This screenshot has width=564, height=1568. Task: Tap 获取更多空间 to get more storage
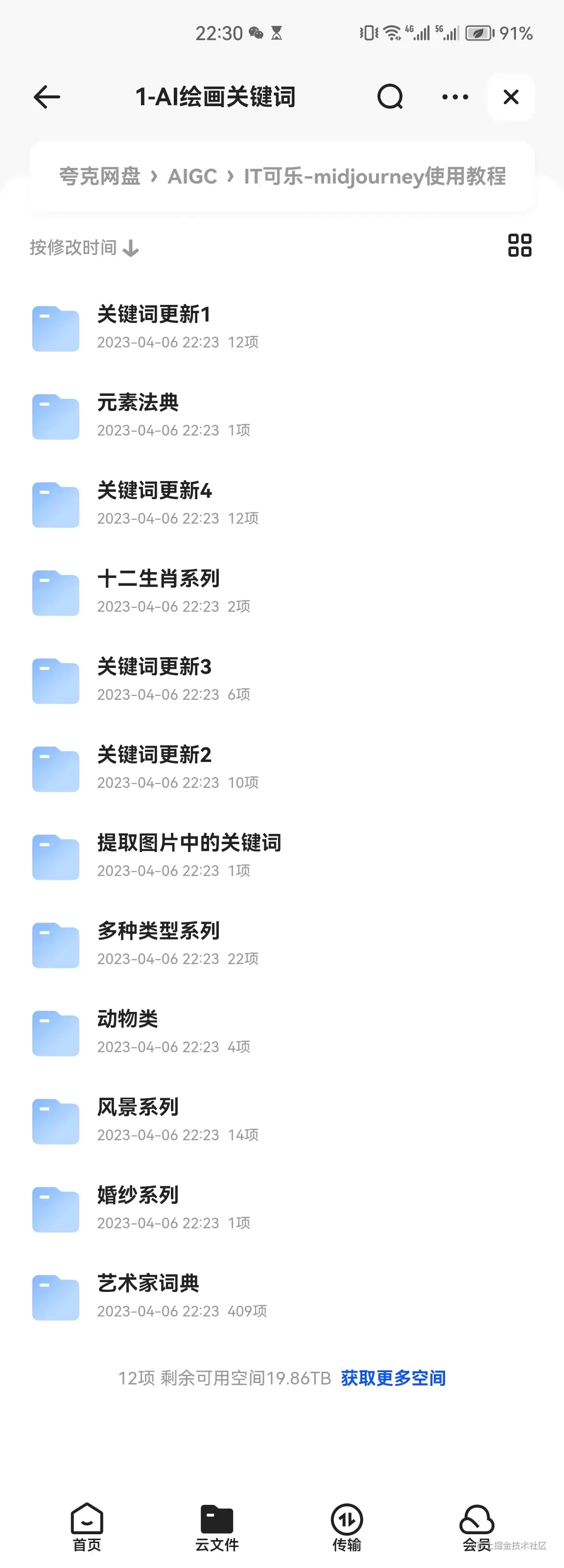point(394,1378)
